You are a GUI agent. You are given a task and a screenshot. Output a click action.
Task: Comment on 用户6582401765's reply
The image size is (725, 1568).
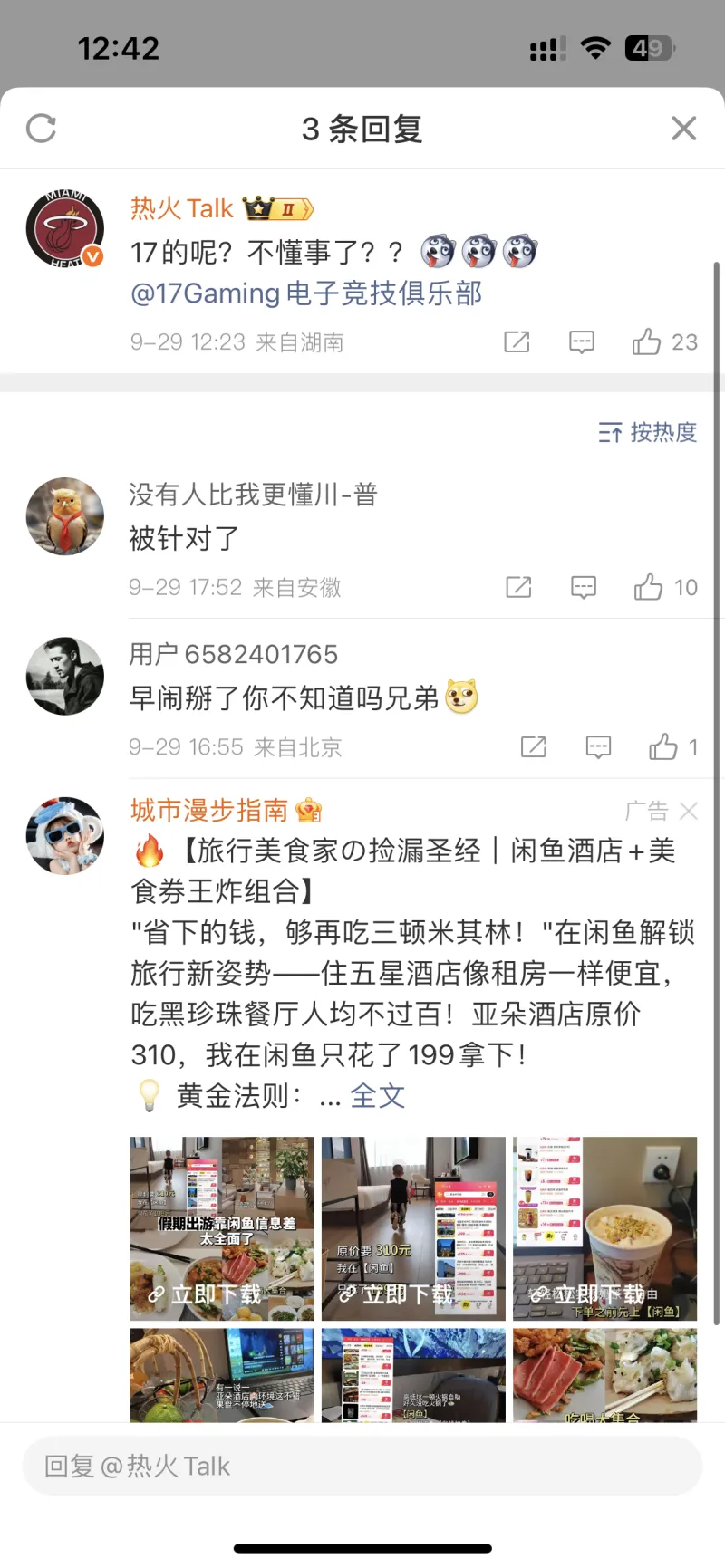pos(598,747)
